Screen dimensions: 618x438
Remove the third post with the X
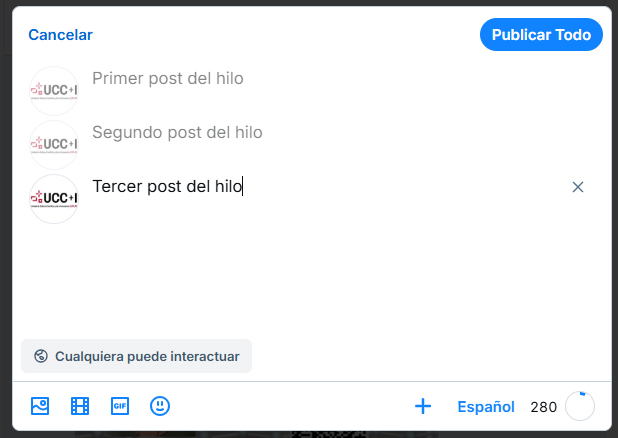click(577, 187)
